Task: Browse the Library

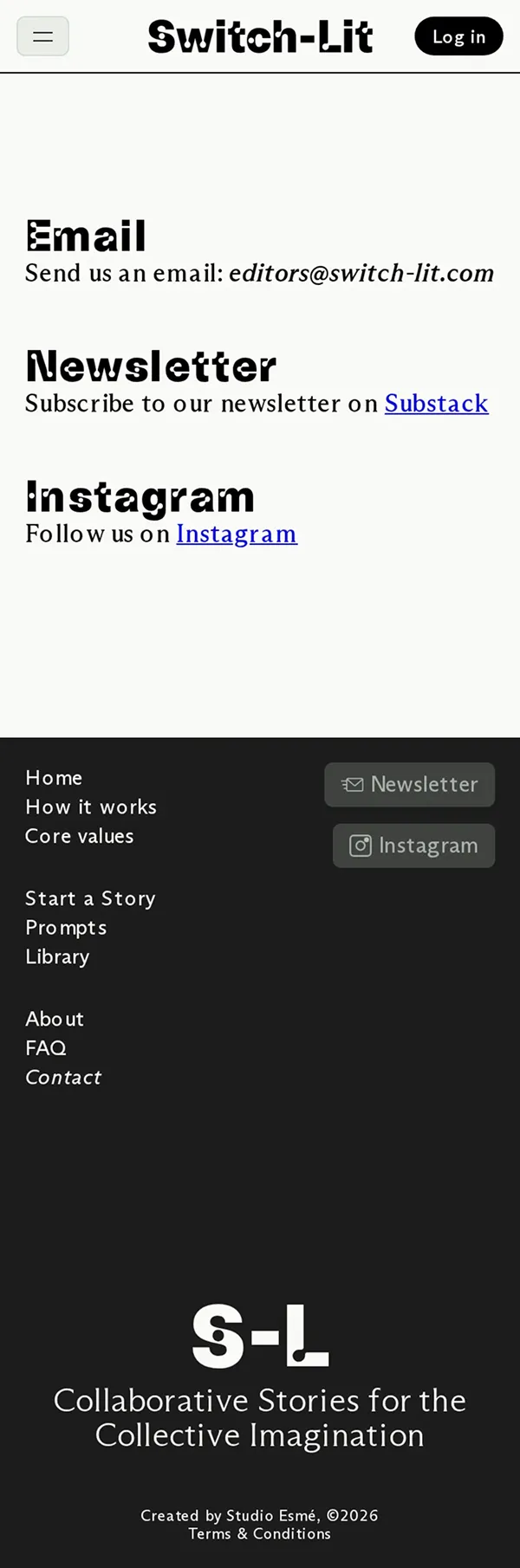Action: [57, 956]
